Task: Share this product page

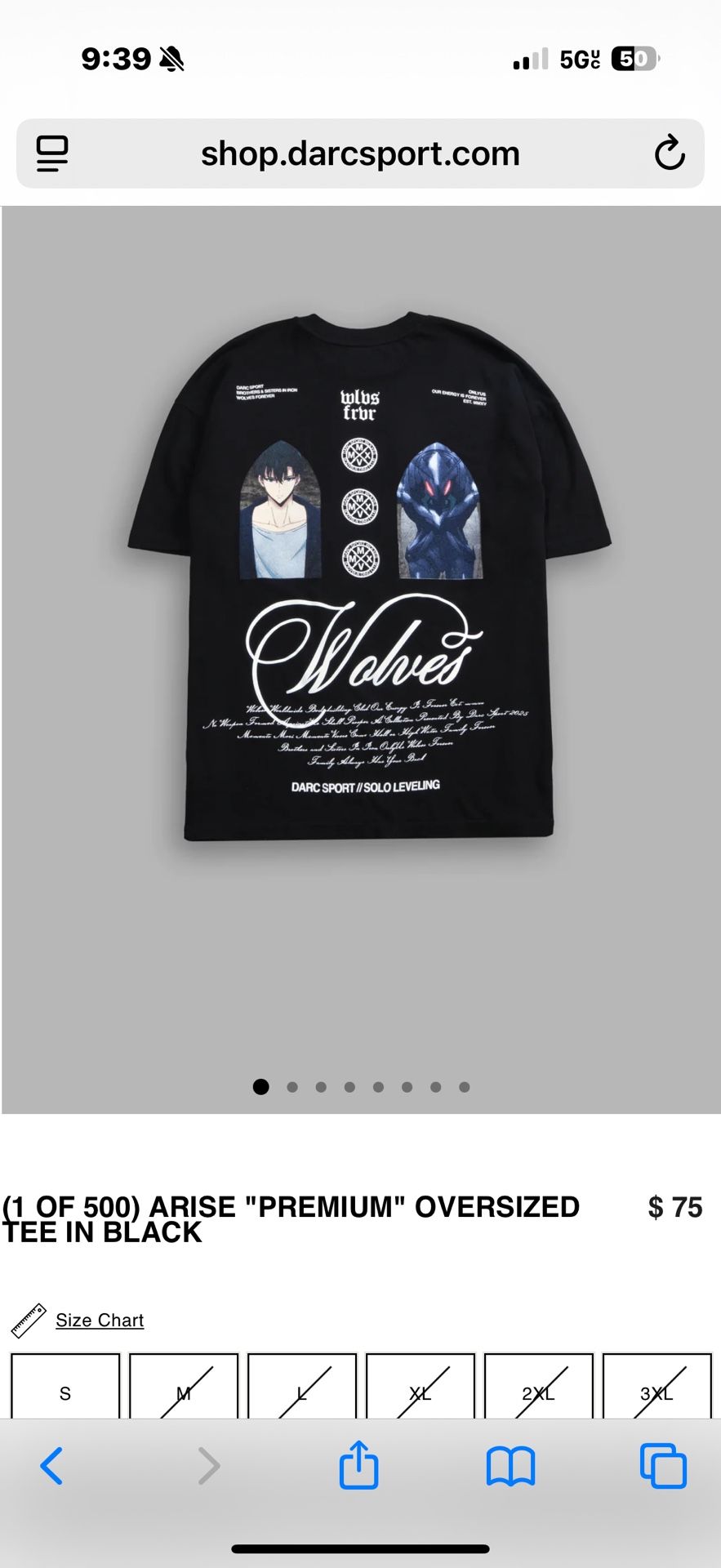Action: tap(359, 1464)
